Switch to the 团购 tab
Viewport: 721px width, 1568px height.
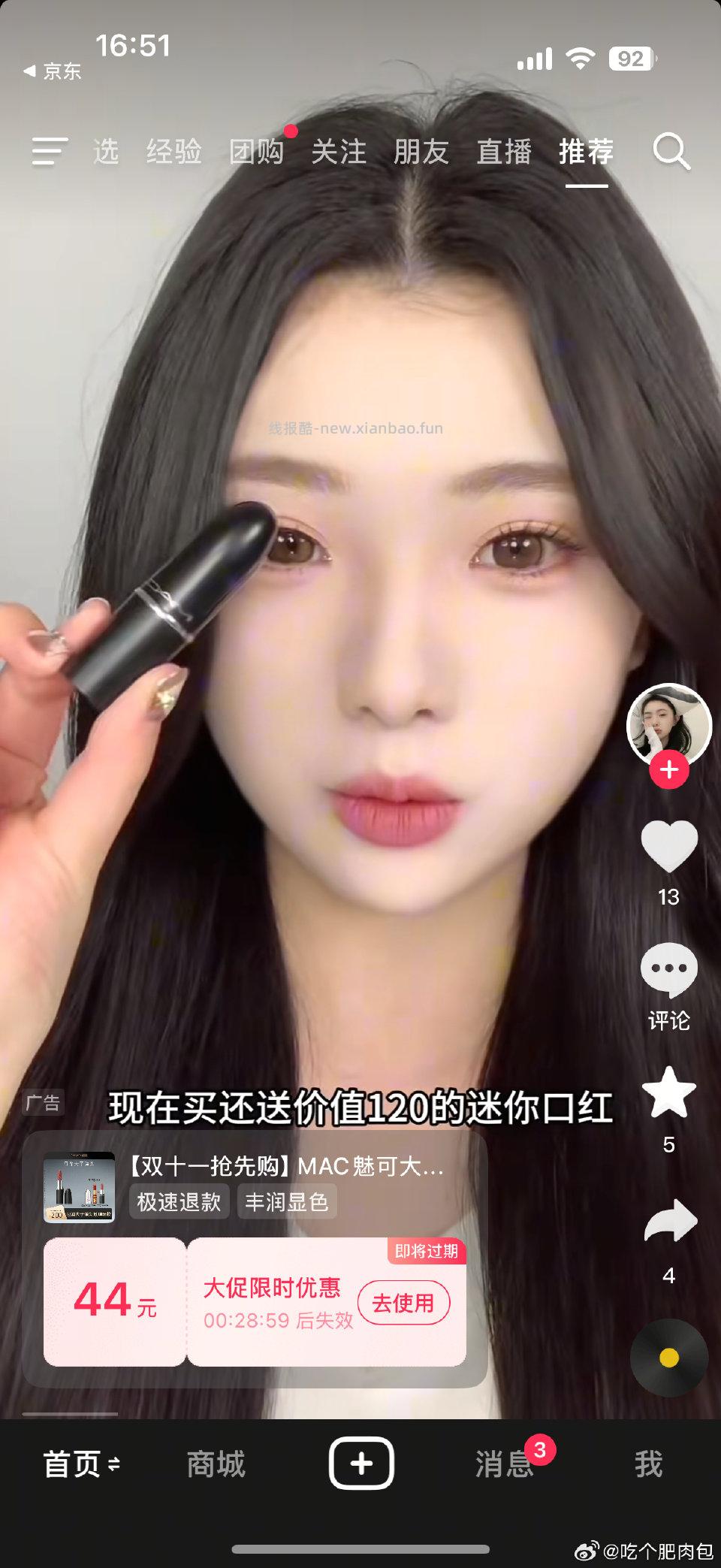(x=256, y=152)
